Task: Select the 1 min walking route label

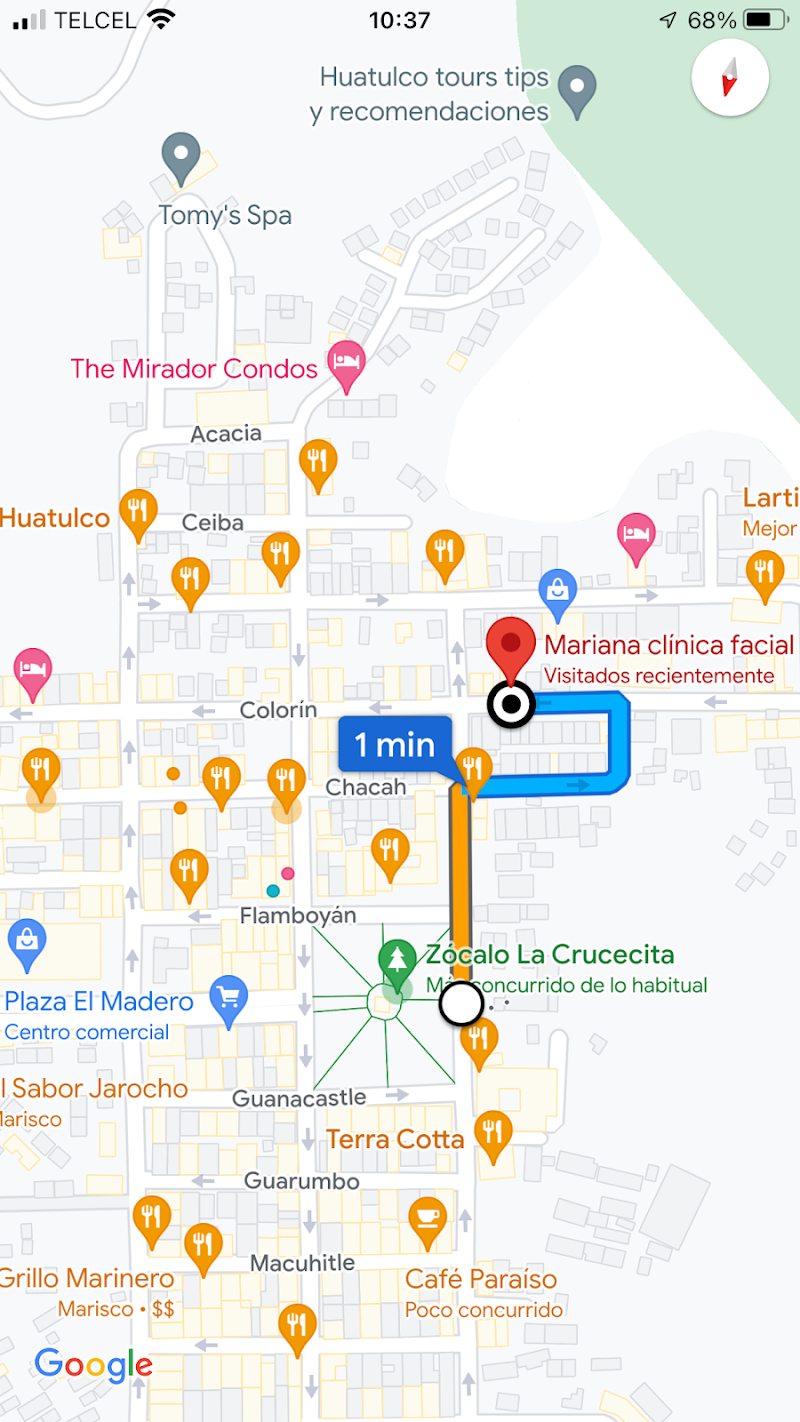Action: (395, 745)
